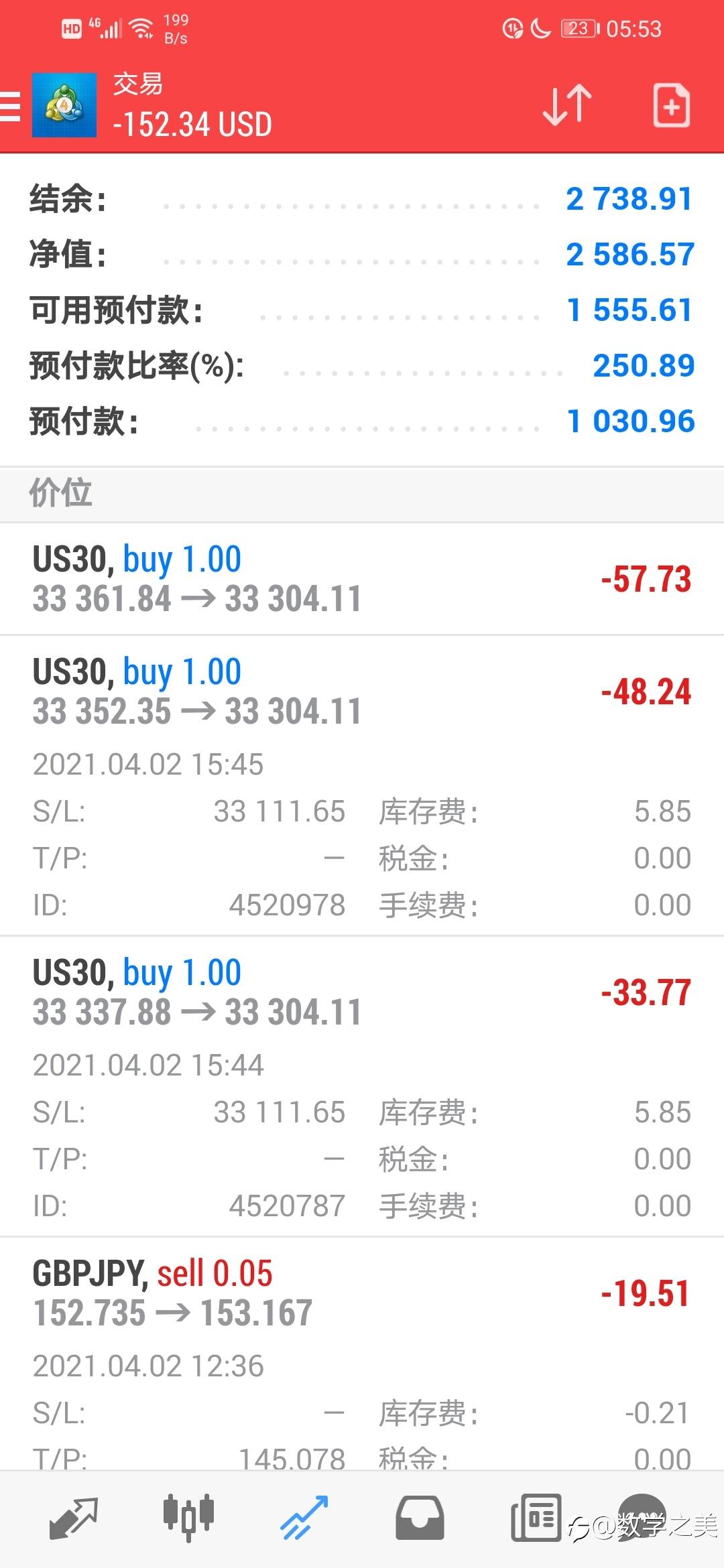The image size is (724, 1568).
Task: Switch to the quotes tab
Action: pos(73,1517)
